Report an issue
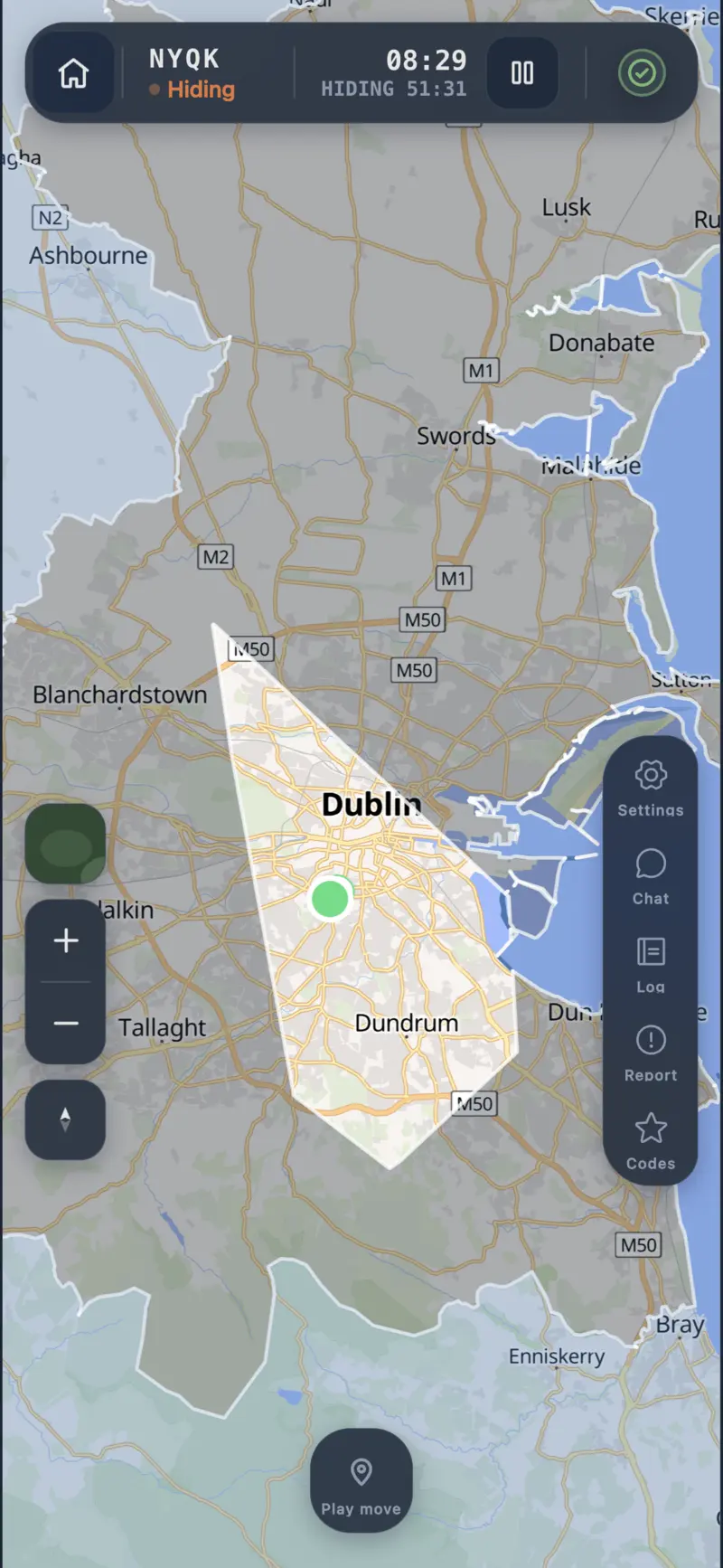The width and height of the screenshot is (723, 1568). (651, 1053)
